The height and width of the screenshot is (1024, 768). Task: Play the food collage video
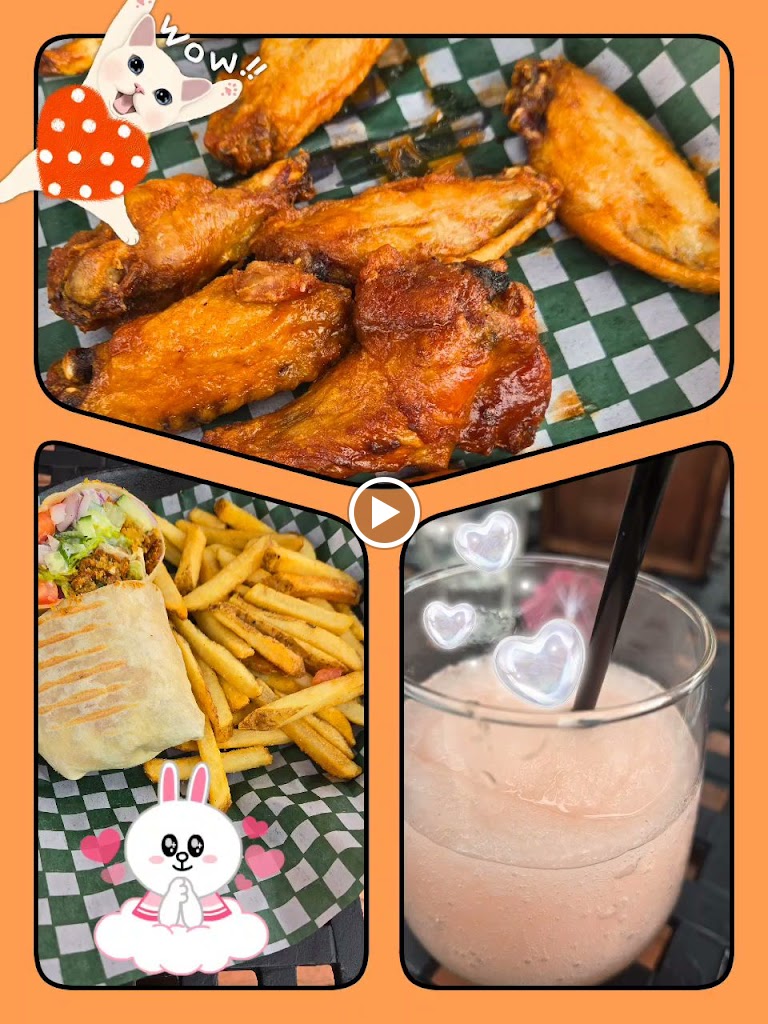point(384,513)
